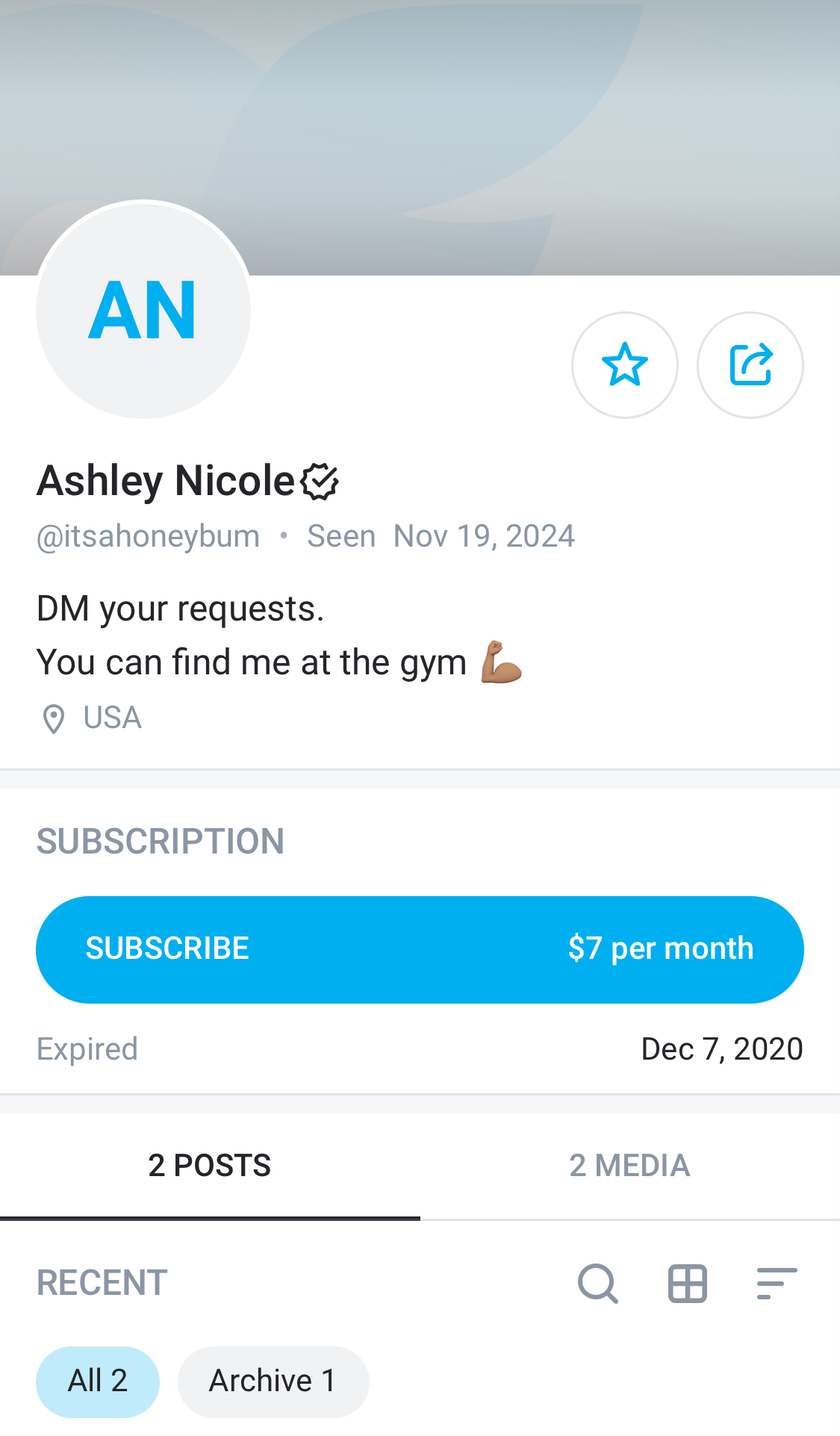Select the All 2 filter chip
The width and height of the screenshot is (840, 1436).
98,1381
